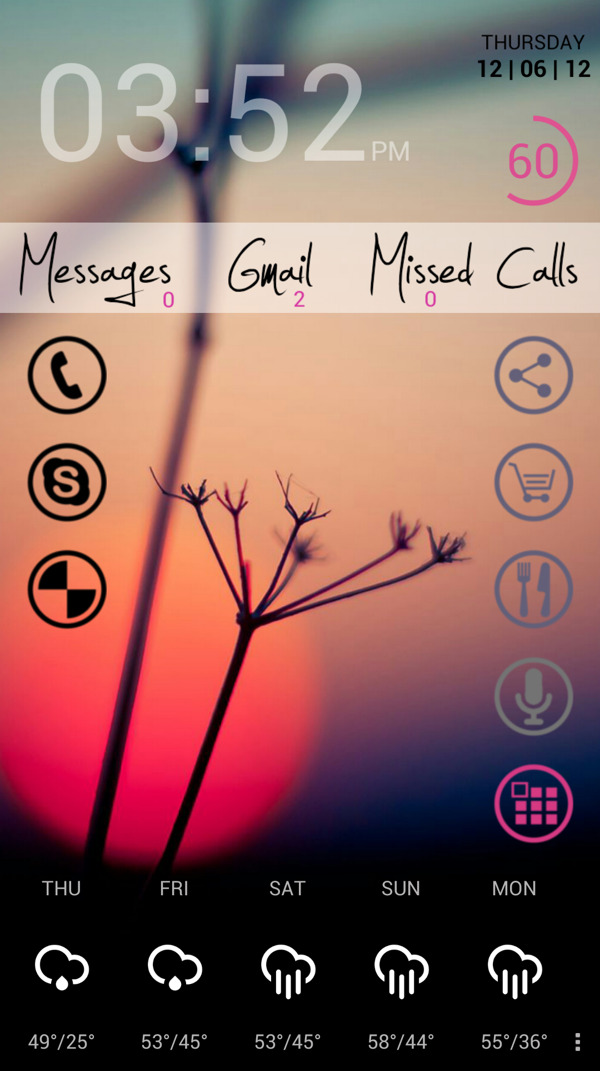The height and width of the screenshot is (1071, 600).
Task: Open the fork and knife icon
Action: pyautogui.click(x=534, y=589)
